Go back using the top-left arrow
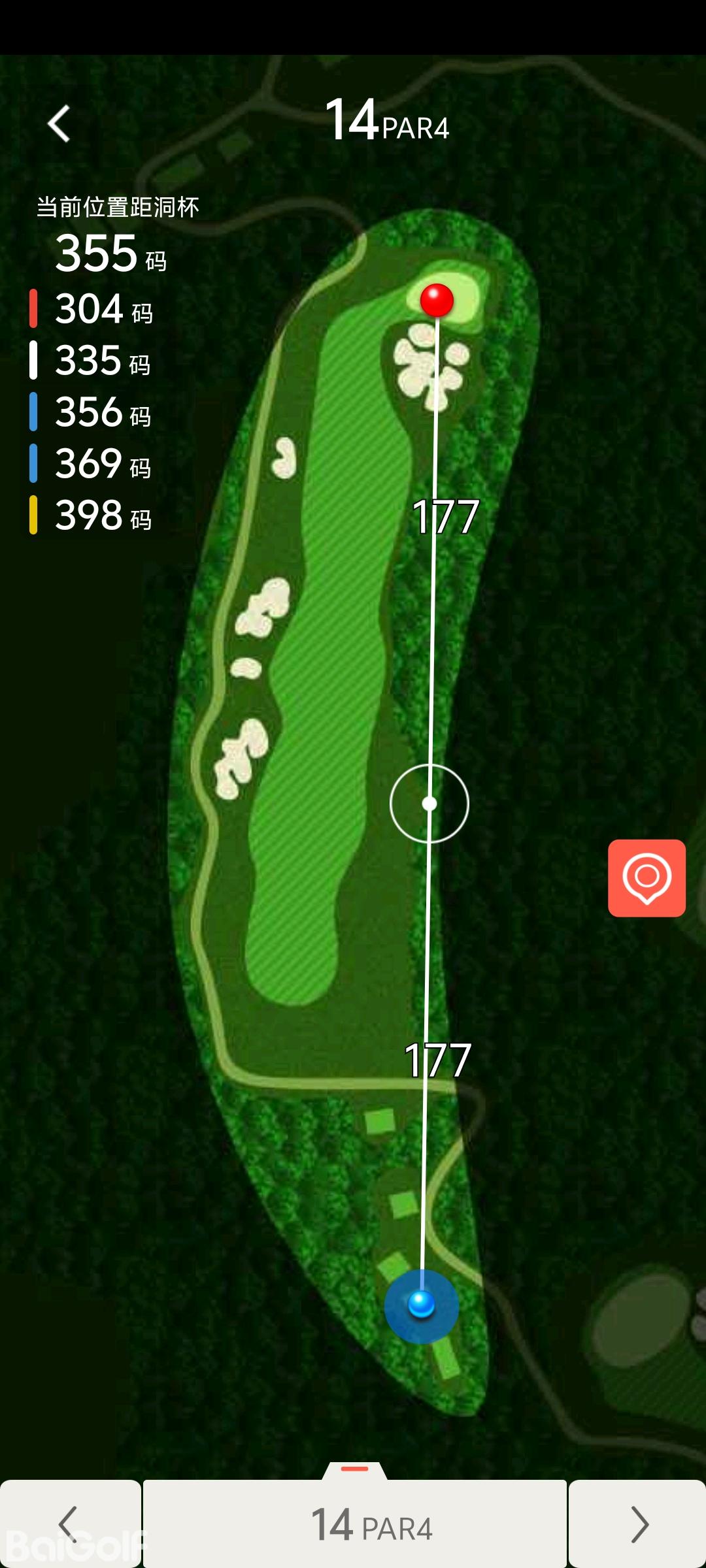The height and width of the screenshot is (1568, 706). [59, 123]
